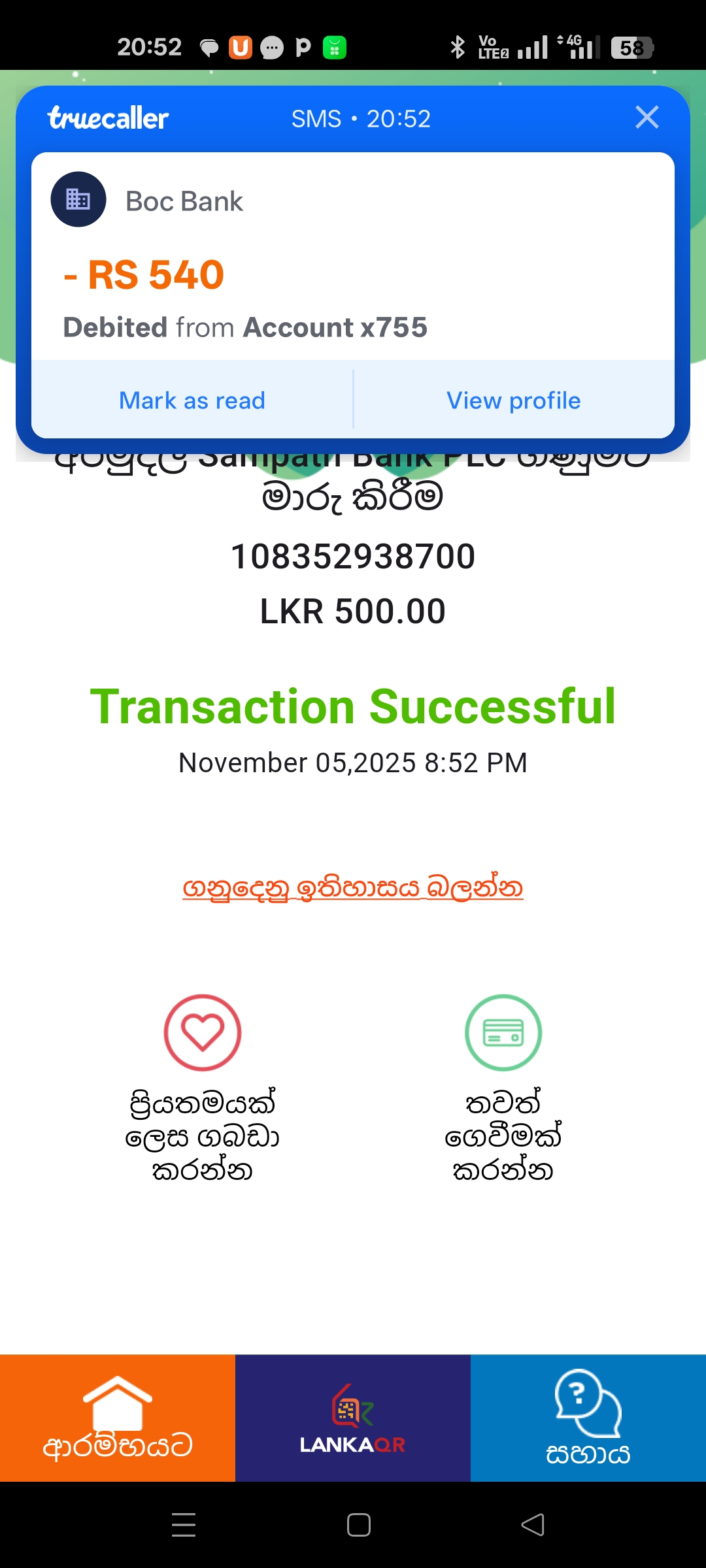This screenshot has height=1568, width=706.
Task: Tap the system back button
Action: pos(533,1525)
